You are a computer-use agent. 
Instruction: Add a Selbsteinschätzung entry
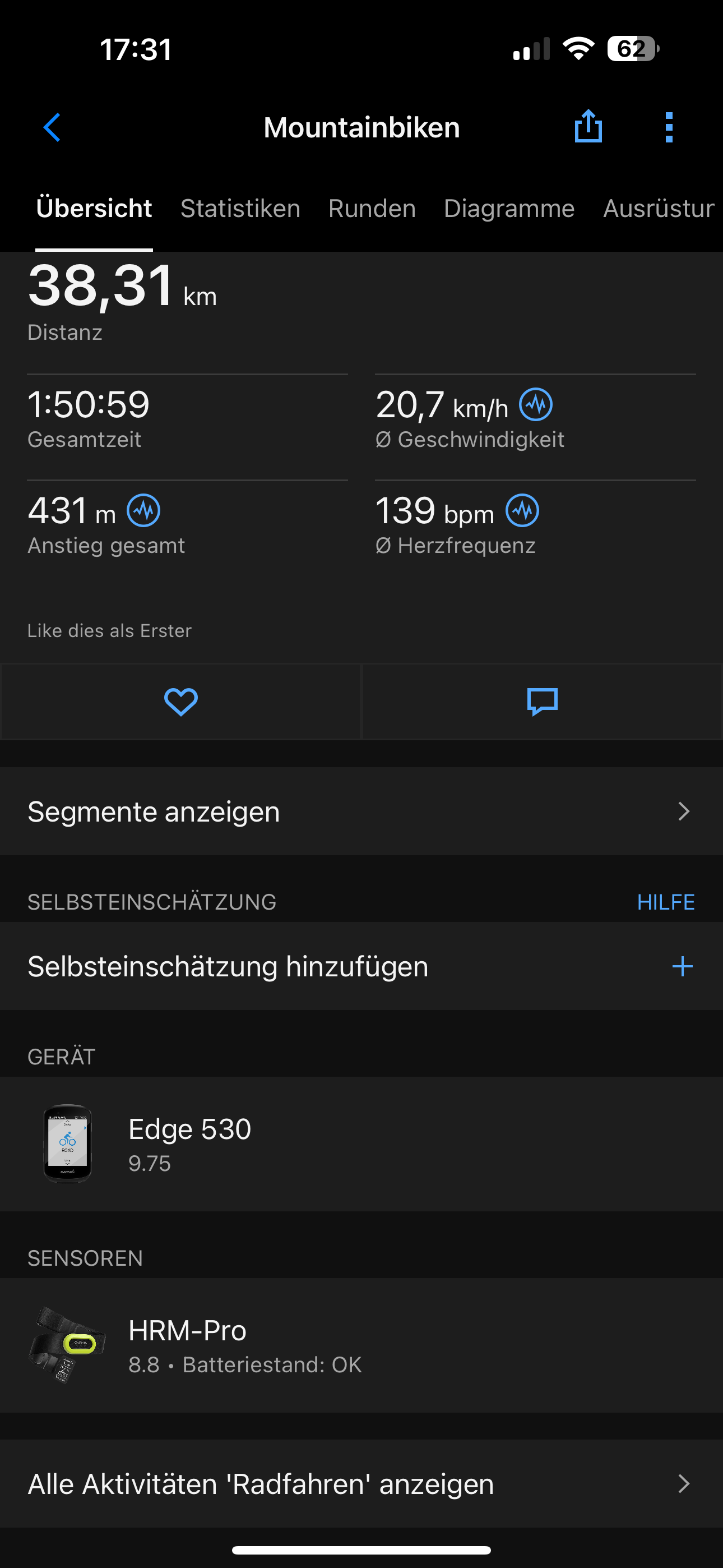coord(682,967)
